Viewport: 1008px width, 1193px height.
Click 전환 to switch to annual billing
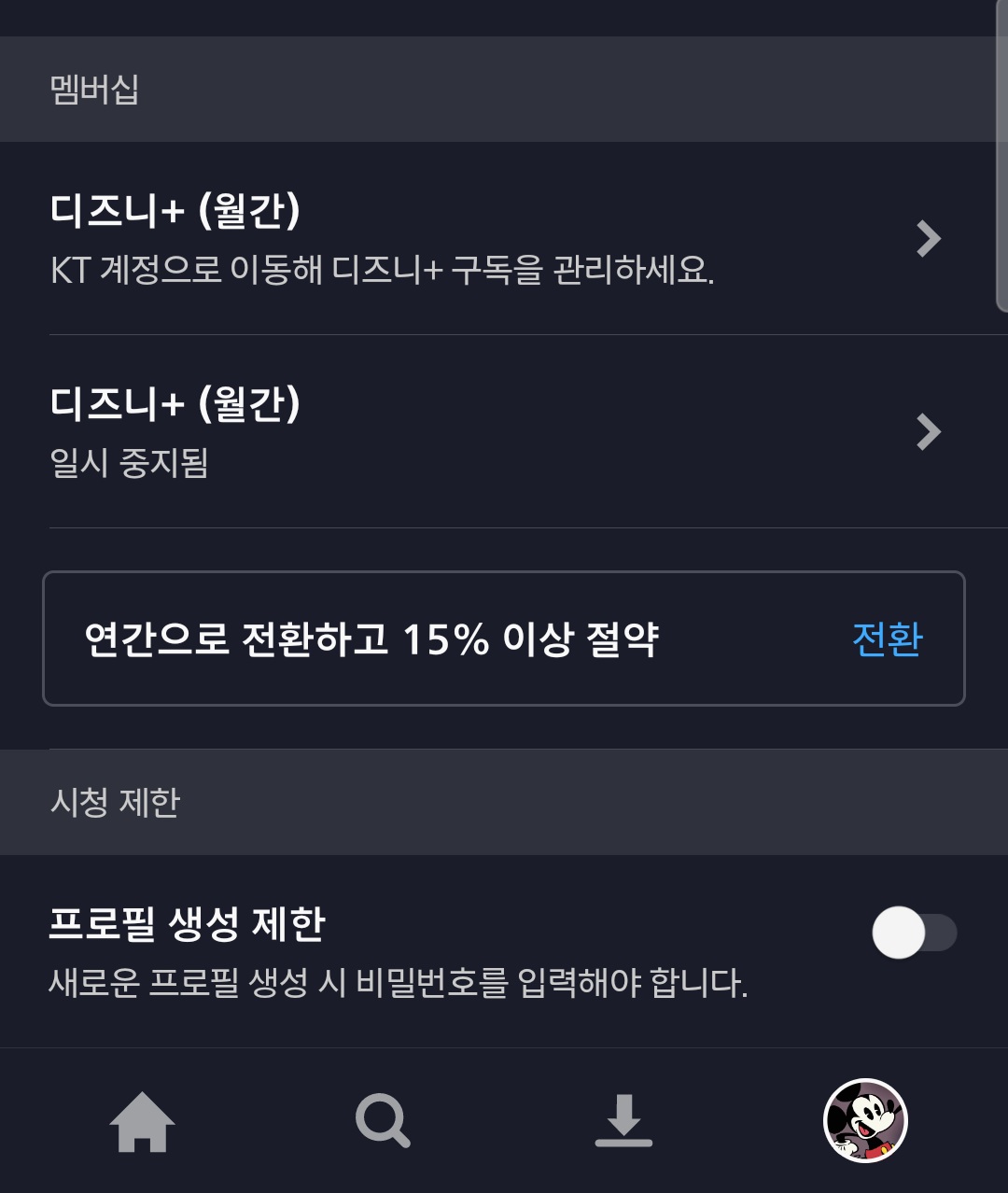pyautogui.click(x=886, y=640)
